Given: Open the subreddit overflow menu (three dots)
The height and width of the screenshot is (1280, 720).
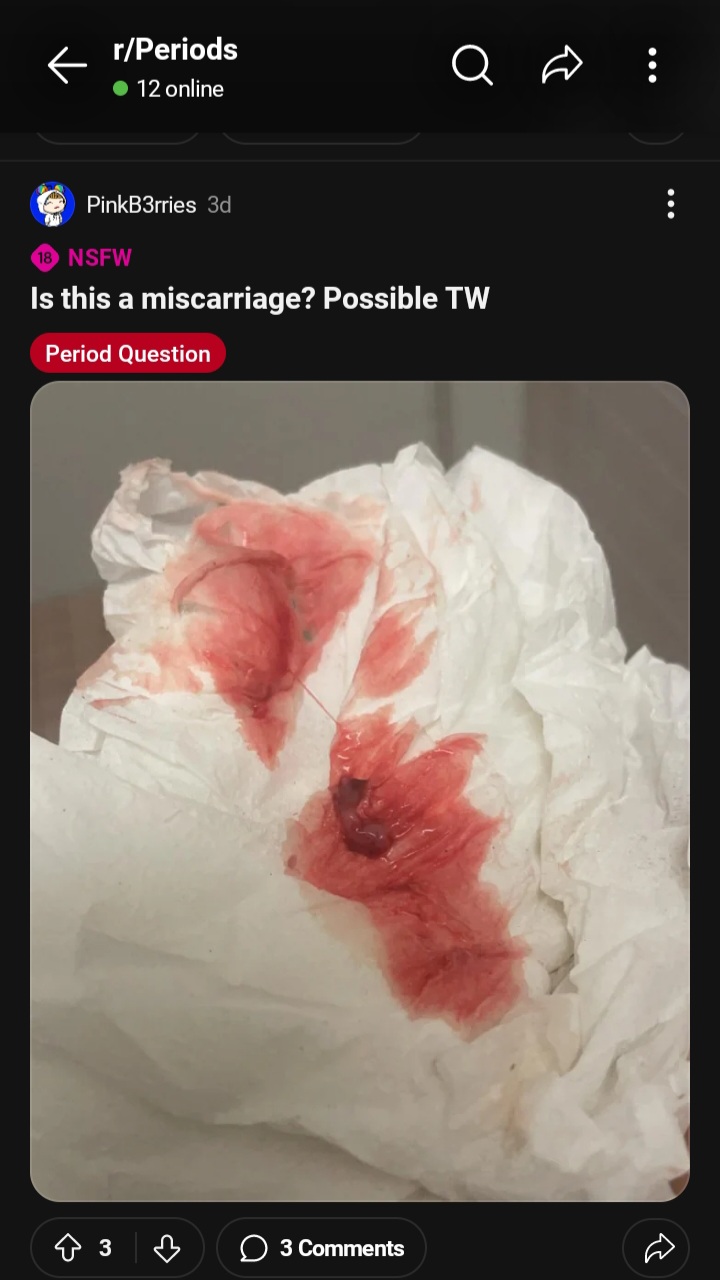Looking at the screenshot, I should tap(651, 65).
